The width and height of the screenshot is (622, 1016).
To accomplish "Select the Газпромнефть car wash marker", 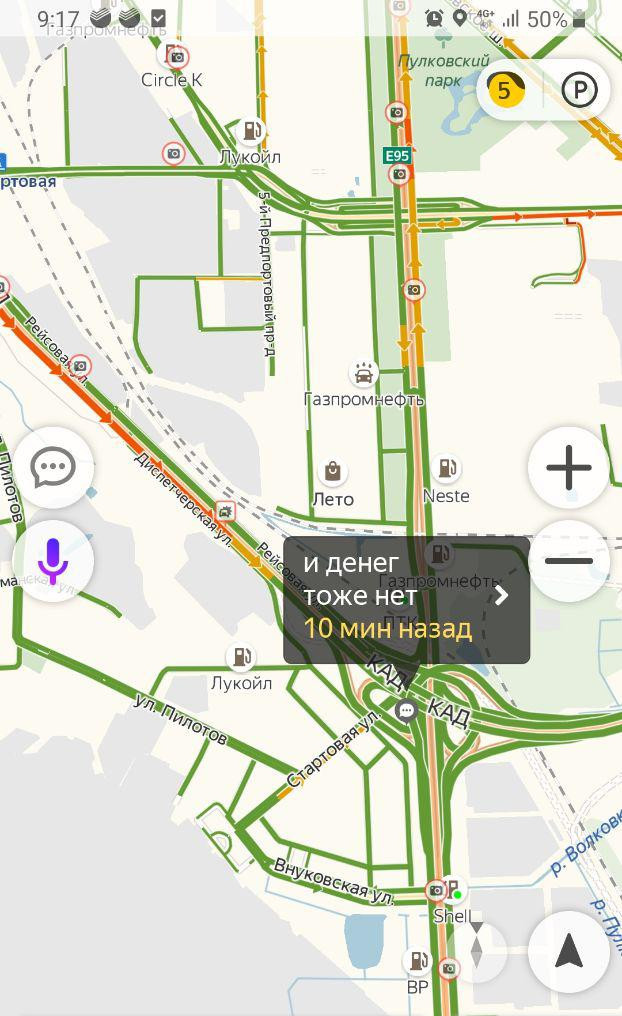I will coord(364,374).
